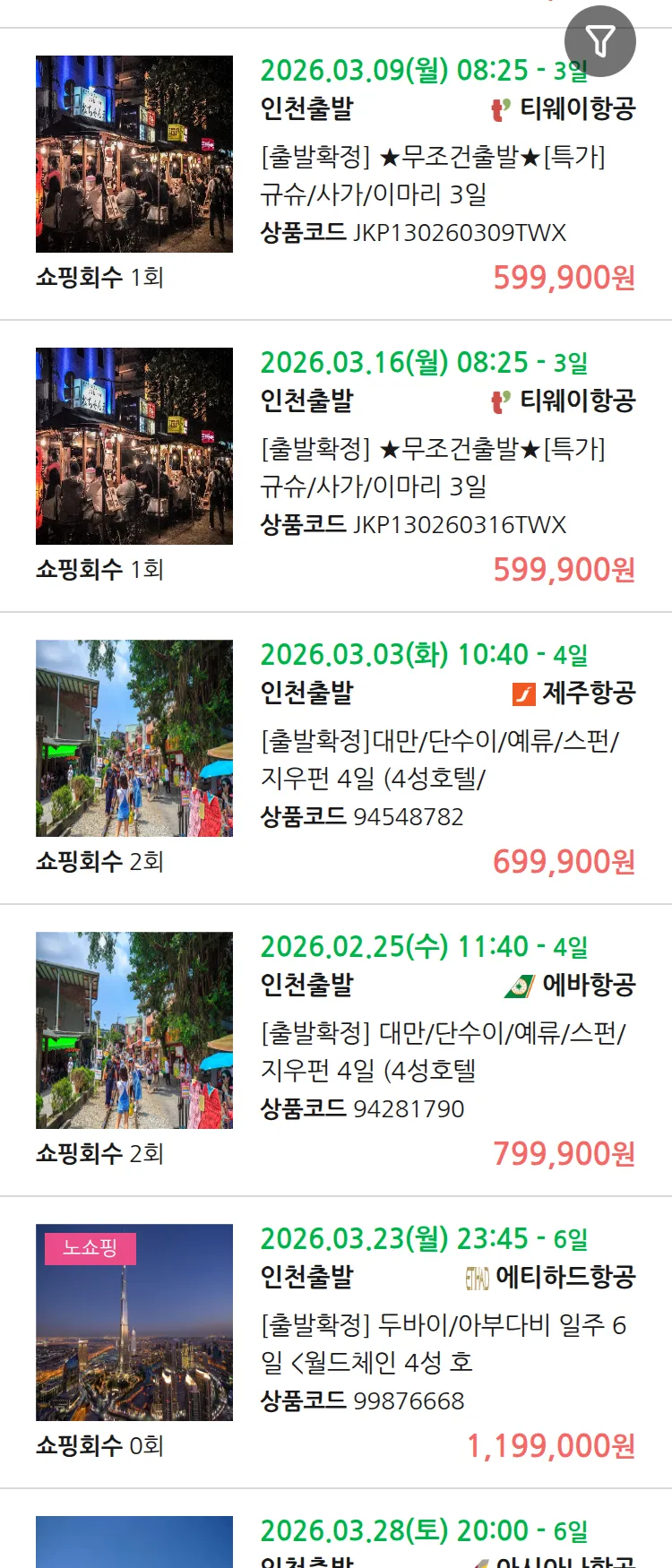Open the 2026.03.09 T'way Kyushu/Saga/Imari package
Viewport: 672px width, 1568px height.
[x=432, y=175]
